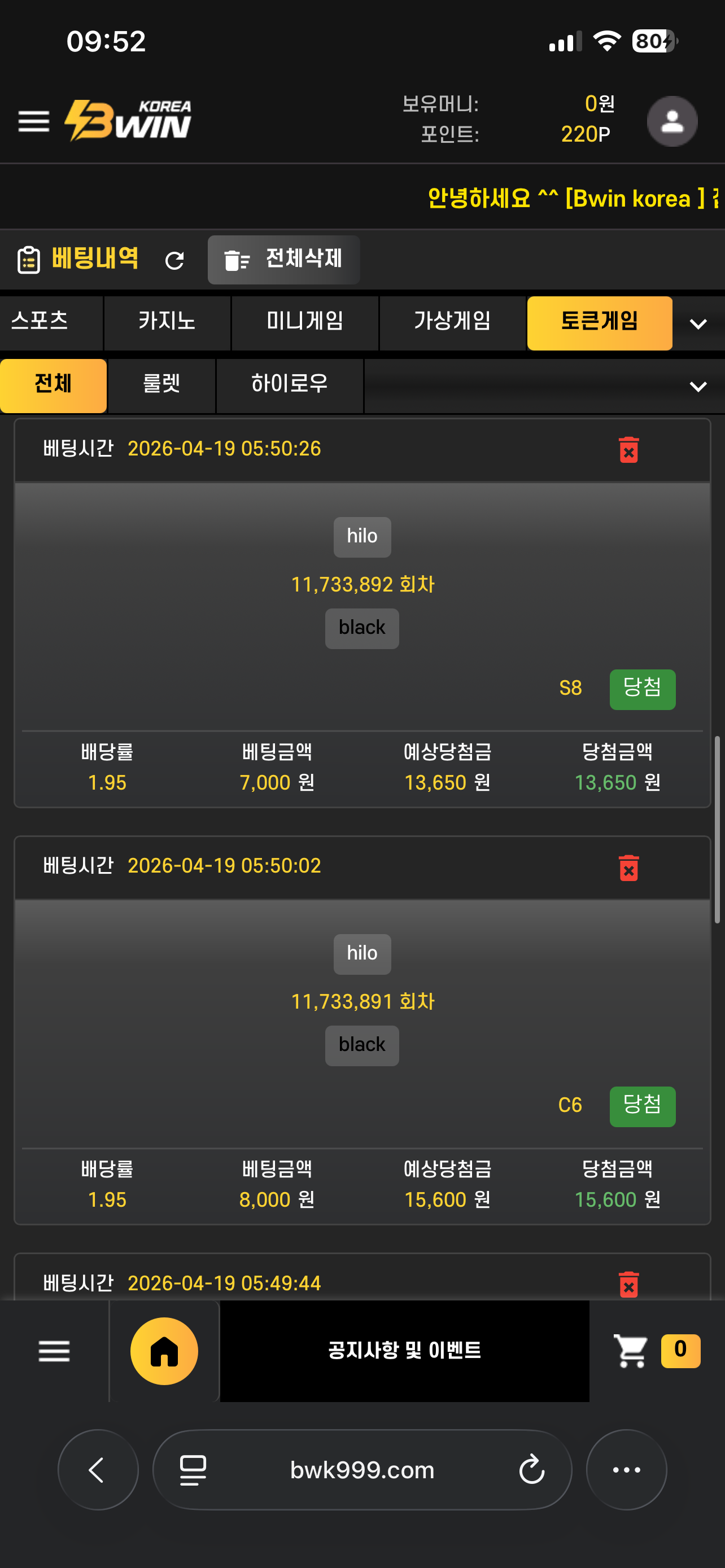This screenshot has height=1568, width=725.
Task: Open the betting cart
Action: tap(632, 1351)
